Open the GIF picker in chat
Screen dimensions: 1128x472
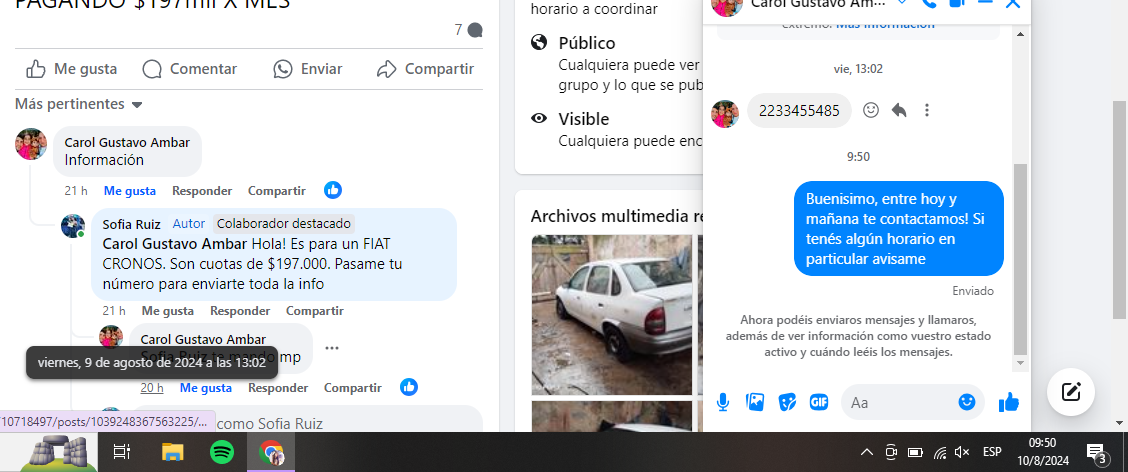pyautogui.click(x=819, y=402)
